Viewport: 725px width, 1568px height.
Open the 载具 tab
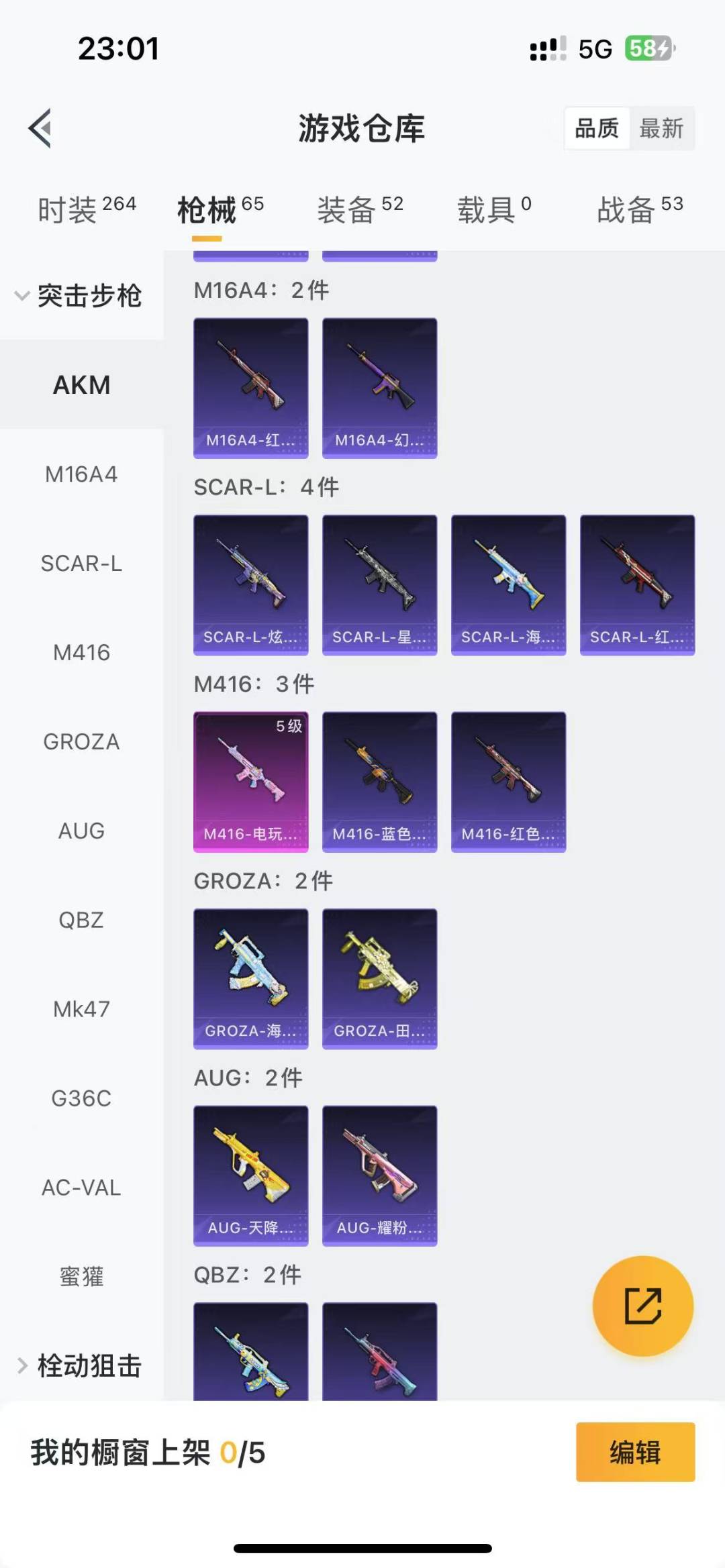point(494,210)
